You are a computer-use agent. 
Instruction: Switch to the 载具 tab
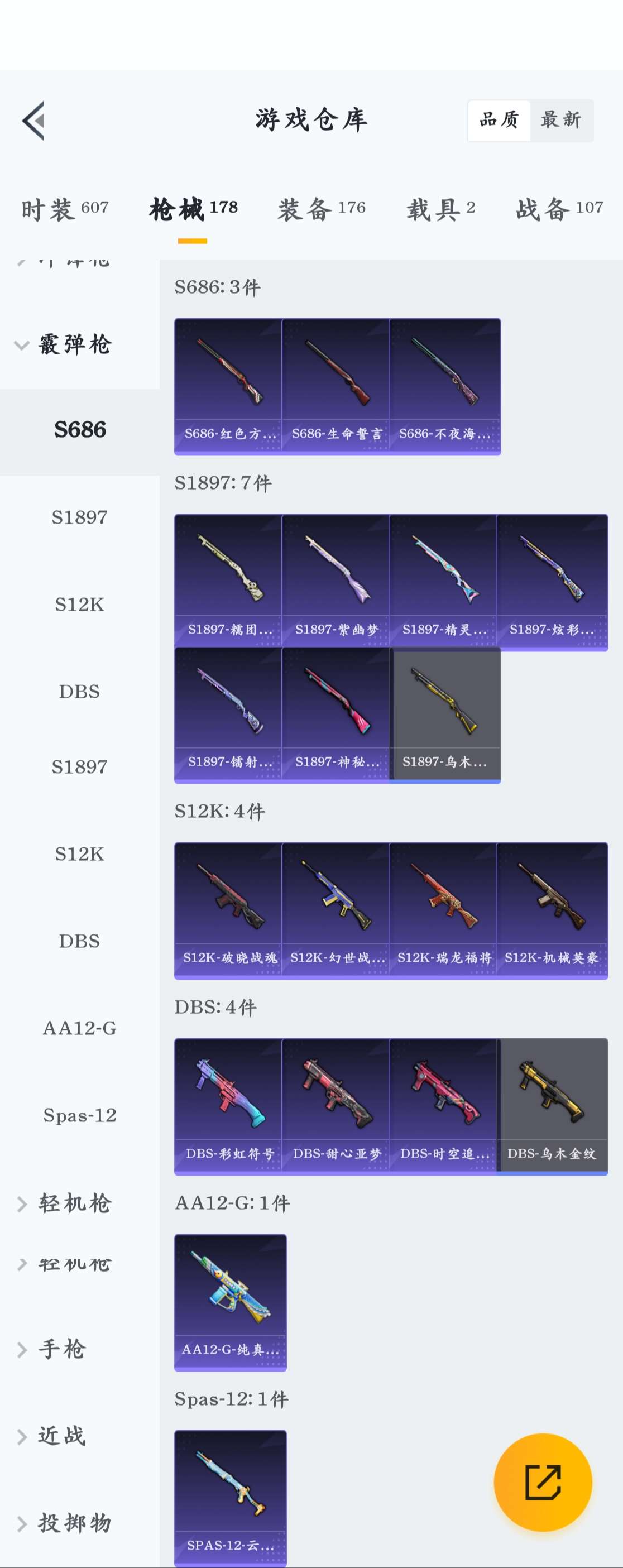(x=440, y=209)
